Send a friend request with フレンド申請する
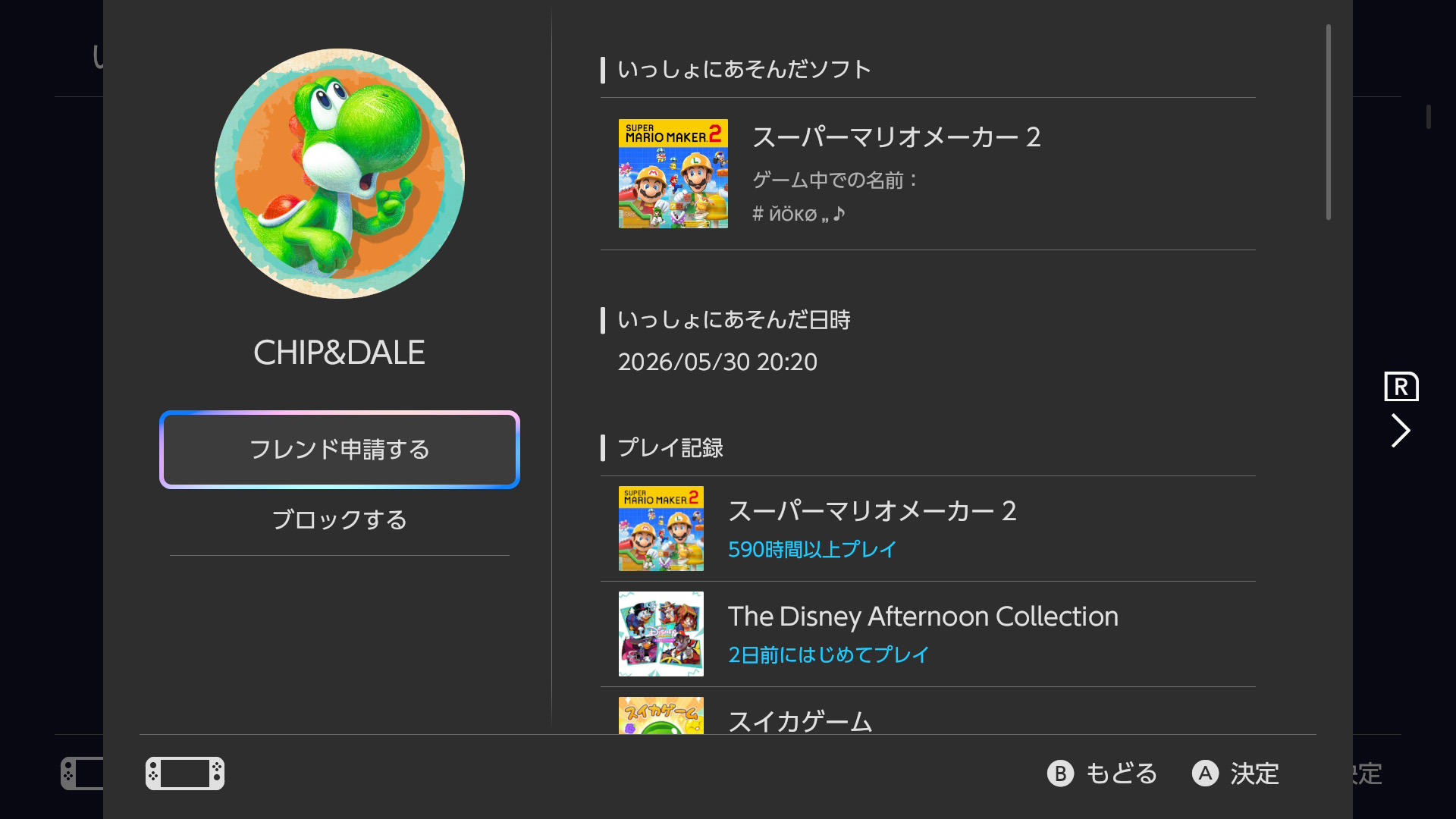 [340, 450]
